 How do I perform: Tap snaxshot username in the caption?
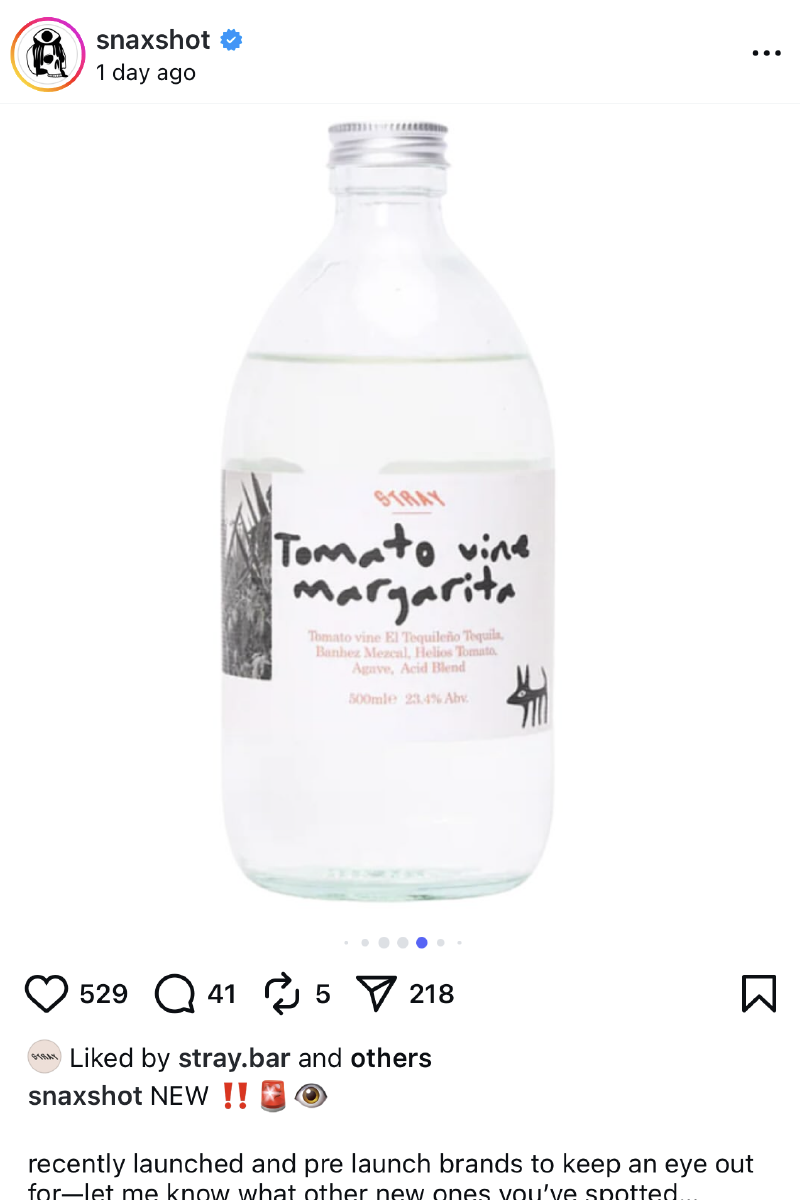click(x=85, y=1096)
